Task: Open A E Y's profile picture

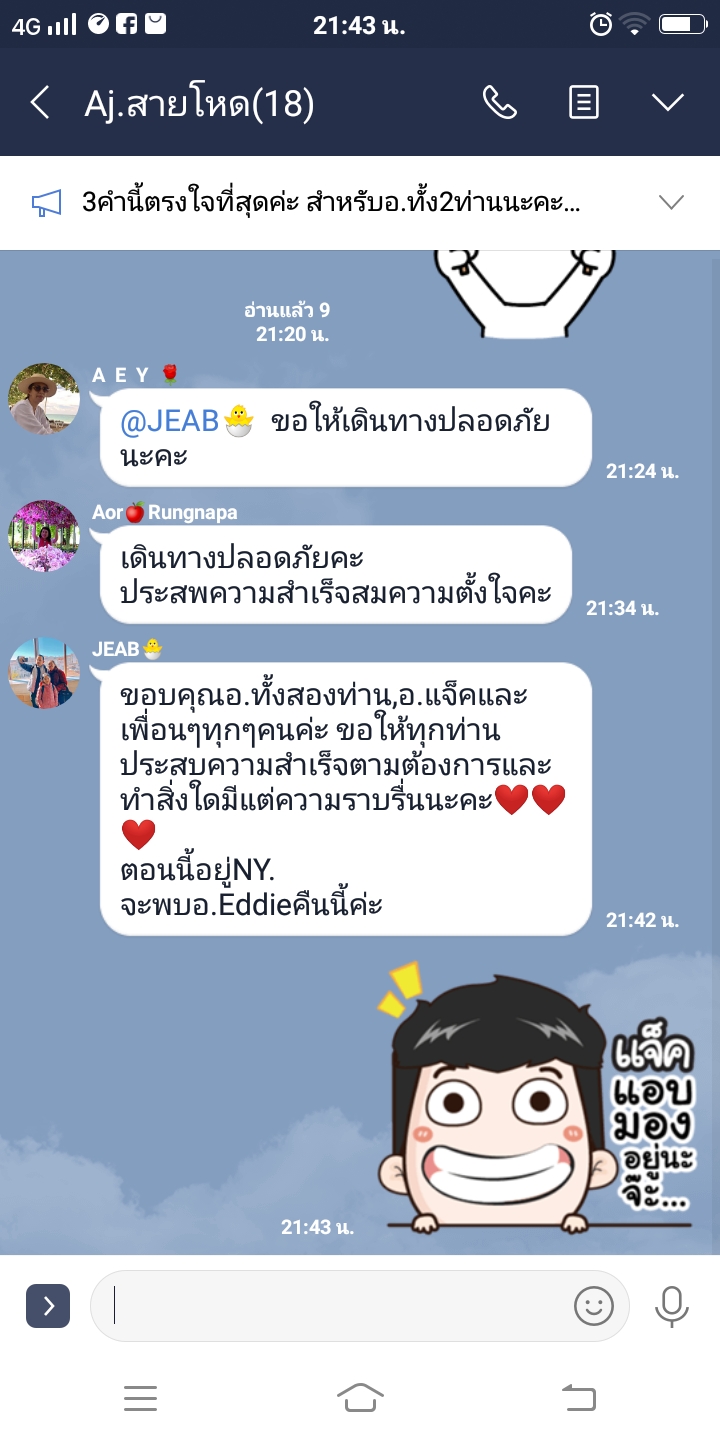Action: pyautogui.click(x=44, y=399)
